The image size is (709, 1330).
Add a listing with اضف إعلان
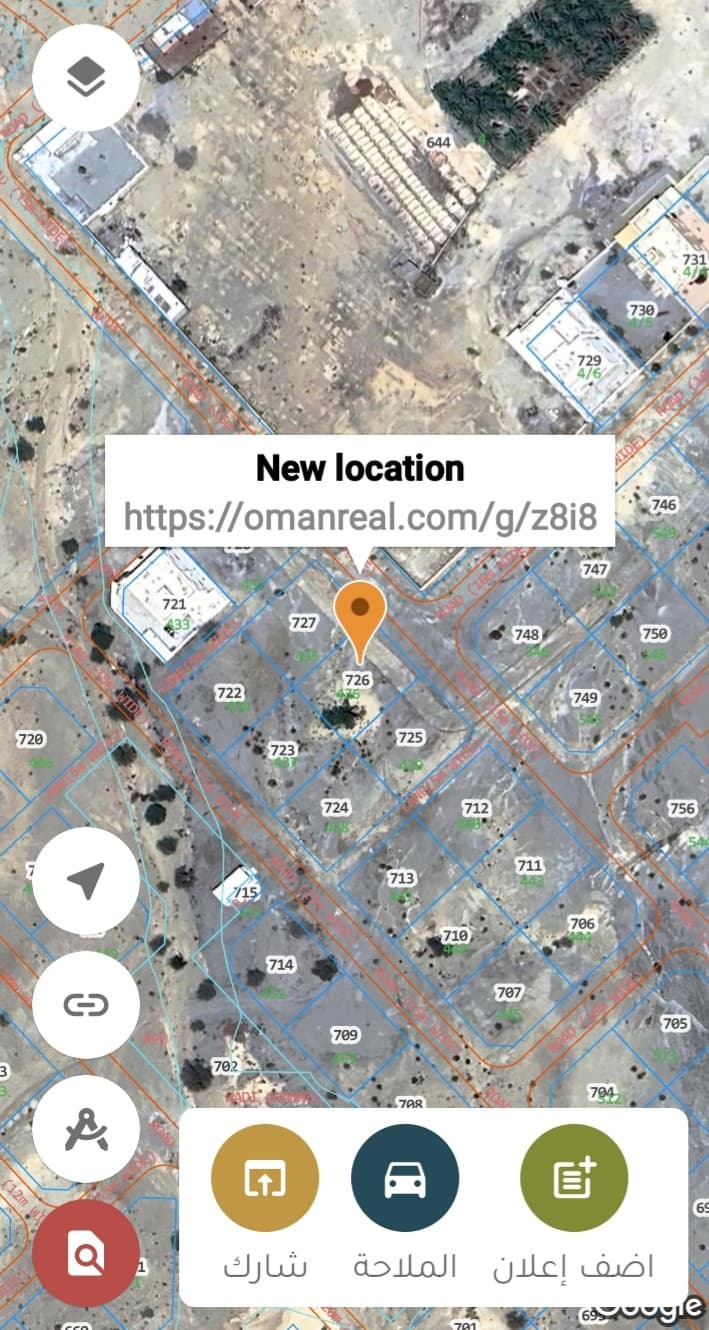coord(574,1178)
